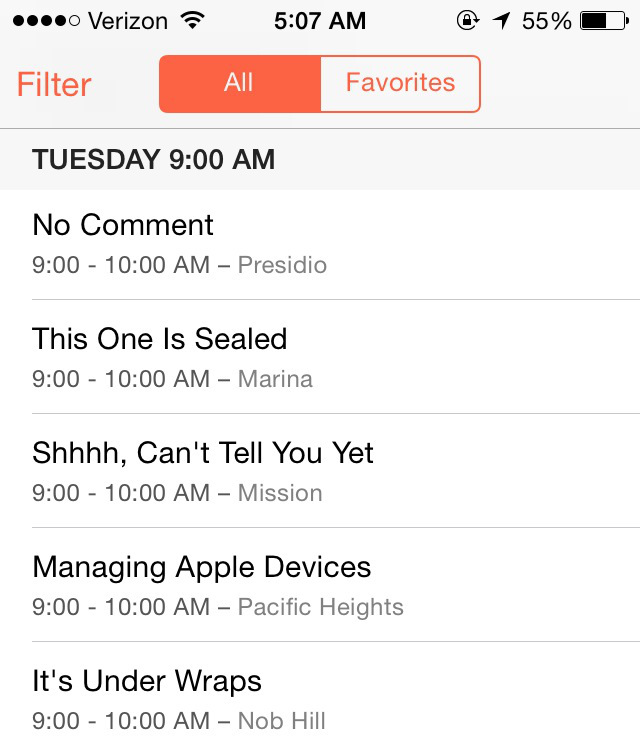640x753 pixels.
Task: View the It's Under Wraps session
Action: pos(320,699)
